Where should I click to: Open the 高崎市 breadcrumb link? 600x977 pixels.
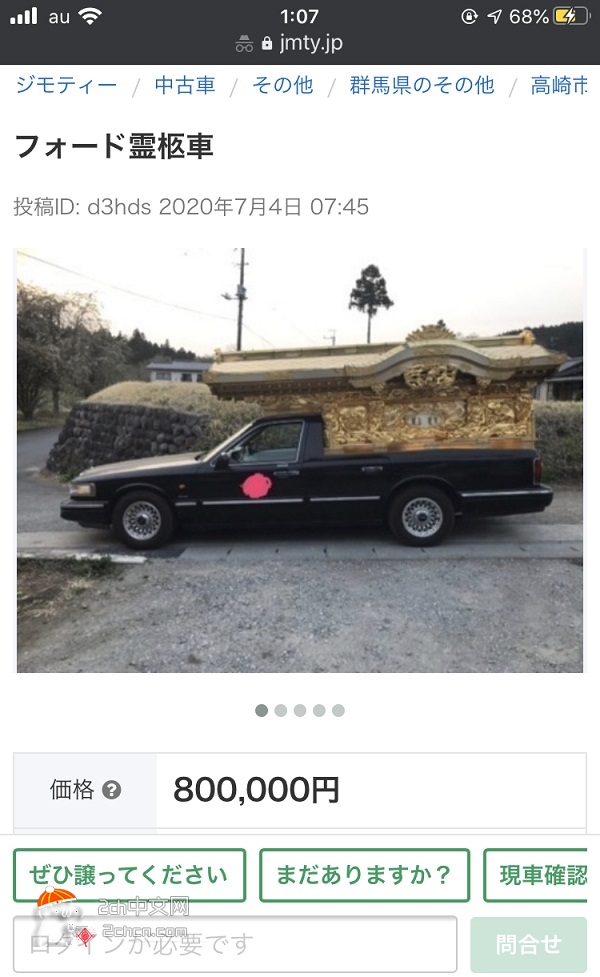[559, 85]
